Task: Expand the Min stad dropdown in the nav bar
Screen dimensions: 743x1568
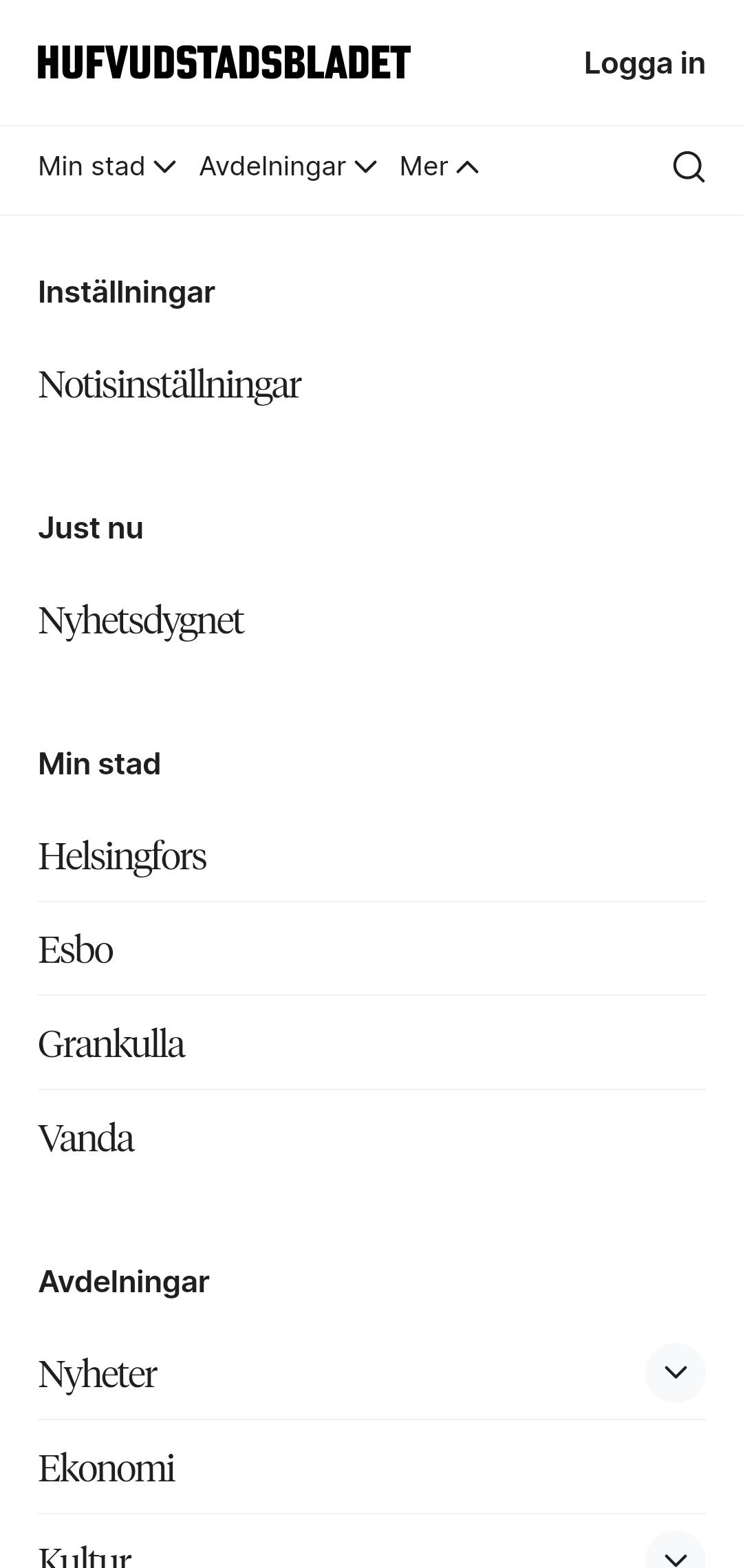Action: pos(107,166)
